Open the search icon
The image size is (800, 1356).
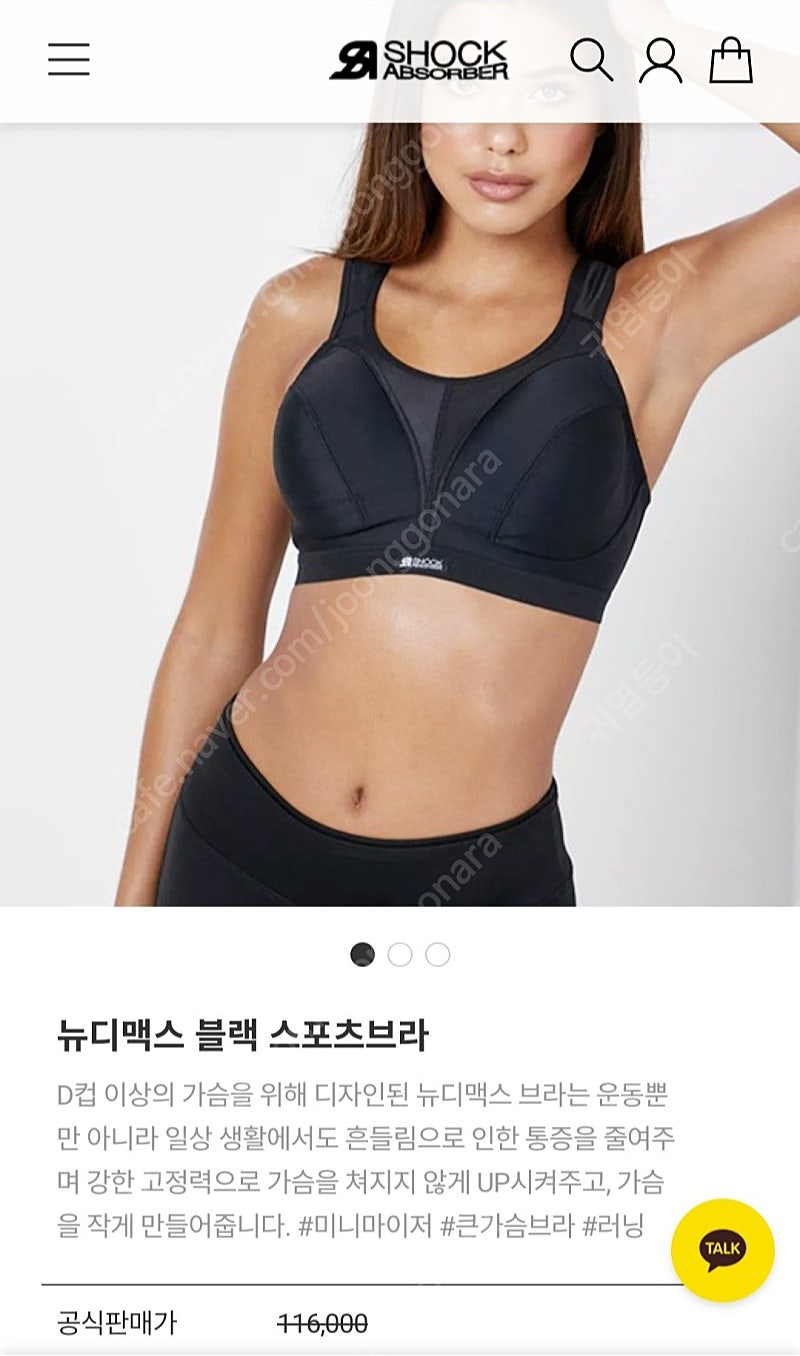coord(591,60)
